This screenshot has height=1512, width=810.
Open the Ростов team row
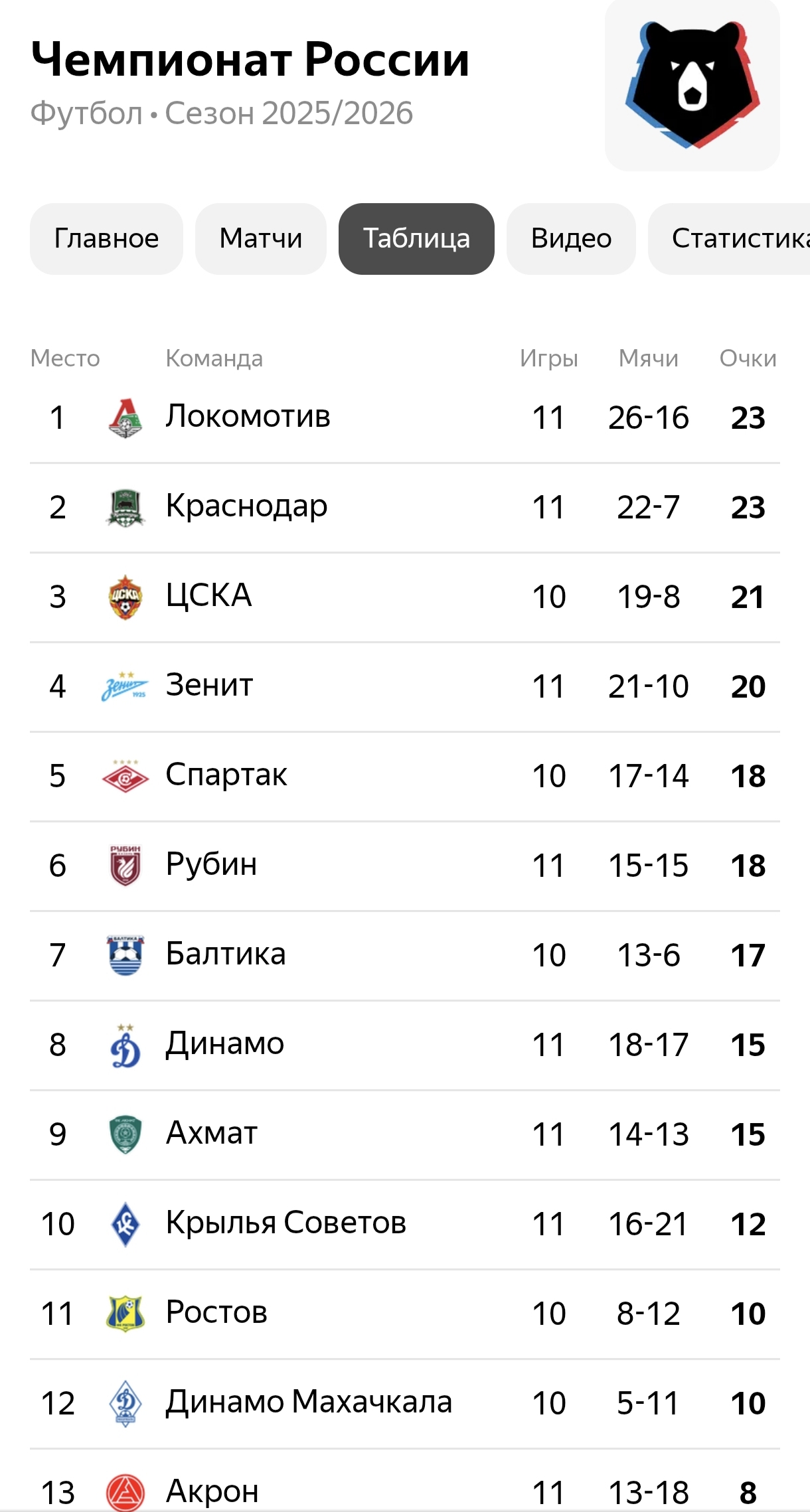pyautogui.click(x=405, y=1314)
